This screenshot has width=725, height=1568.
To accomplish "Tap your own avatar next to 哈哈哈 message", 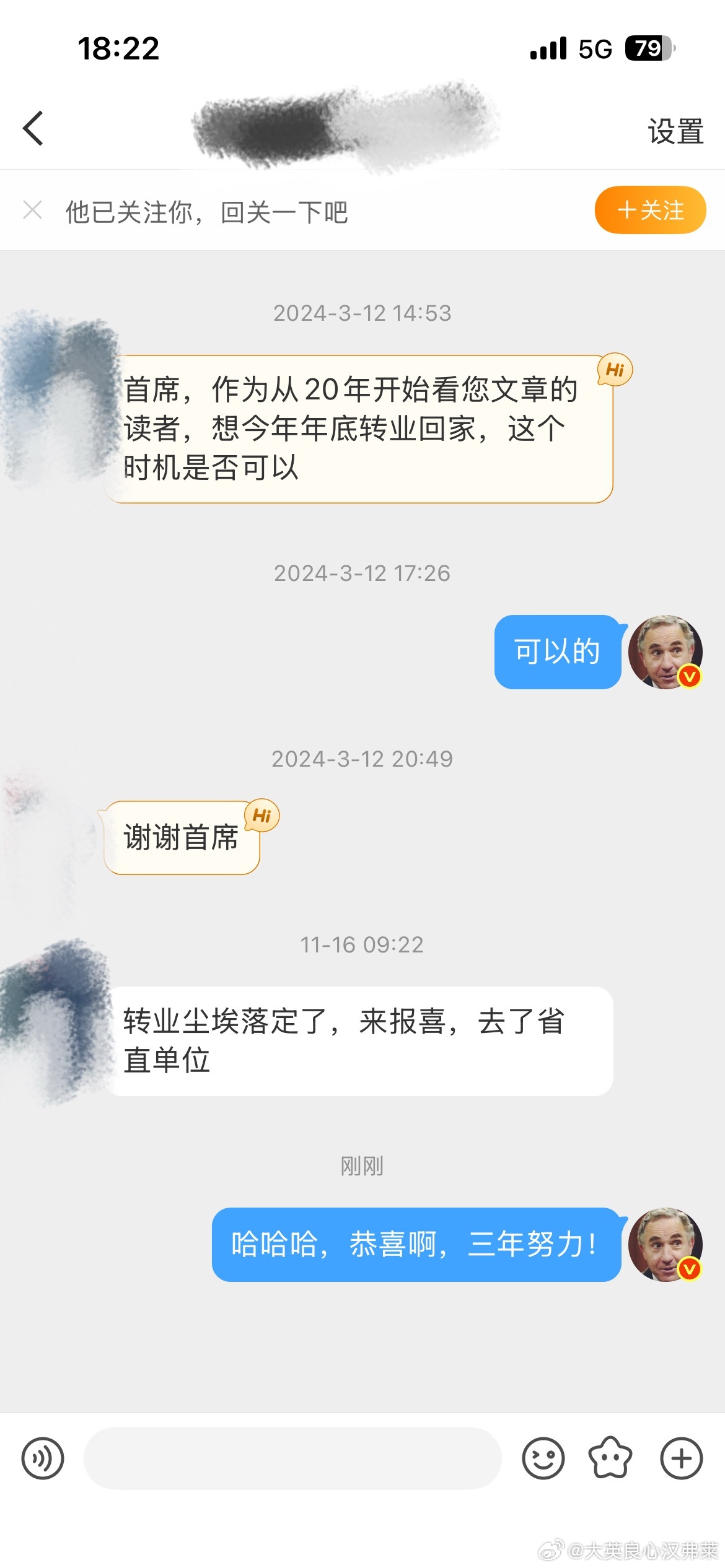I will coord(666,1245).
